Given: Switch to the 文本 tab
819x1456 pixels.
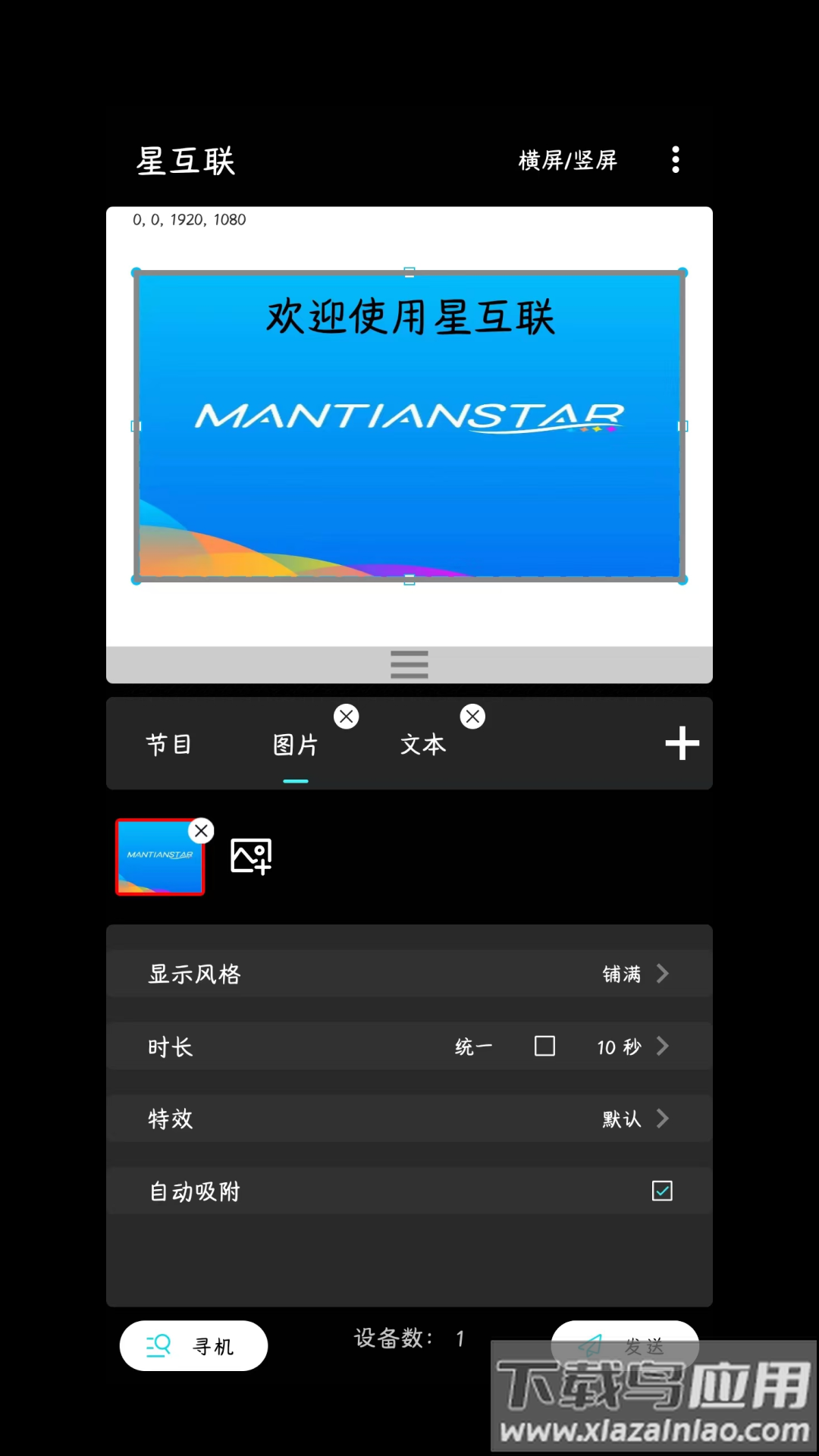Looking at the screenshot, I should [422, 745].
